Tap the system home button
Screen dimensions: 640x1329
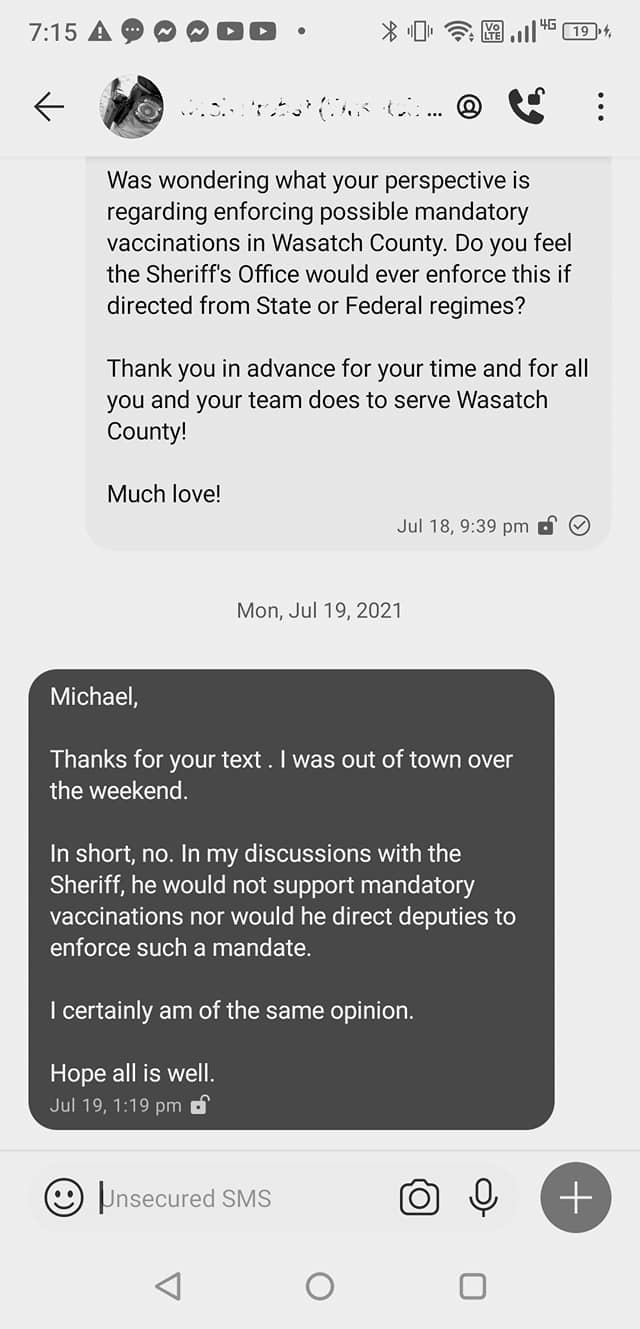[x=320, y=1286]
